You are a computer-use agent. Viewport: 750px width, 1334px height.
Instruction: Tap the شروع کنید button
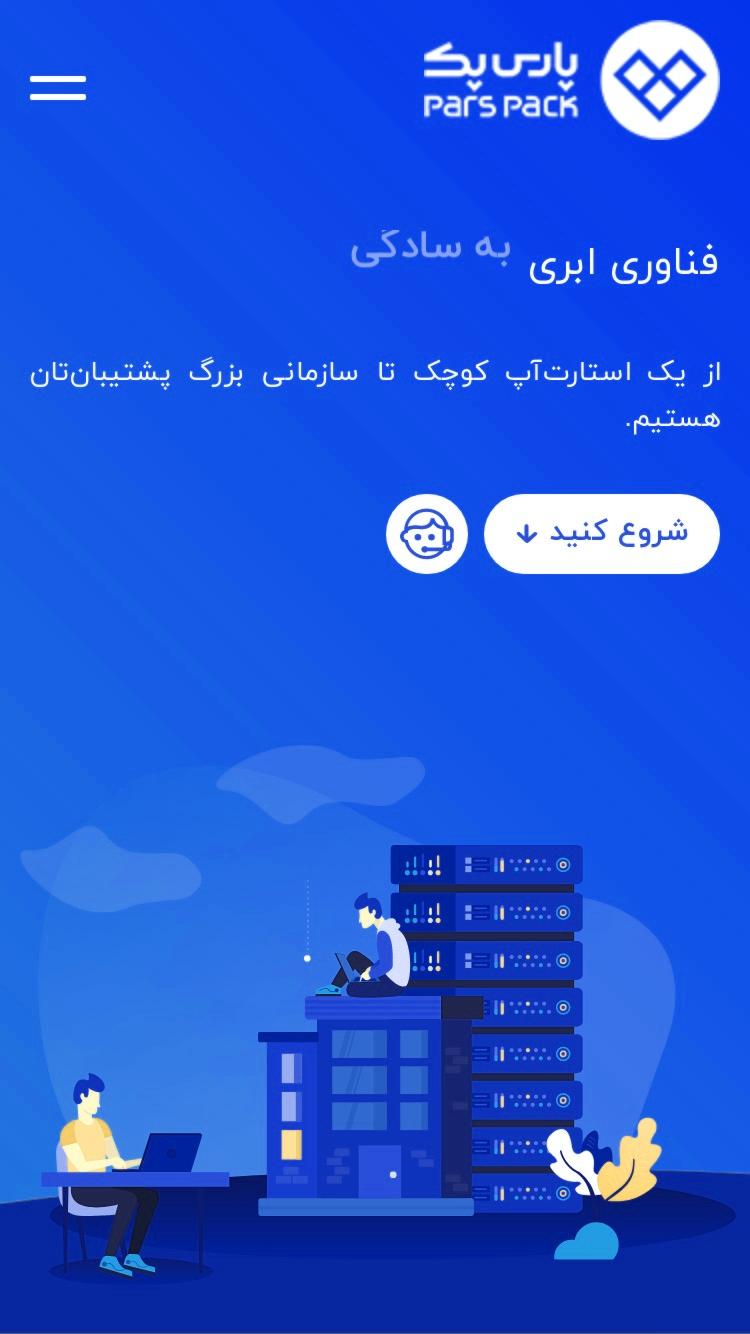click(602, 533)
